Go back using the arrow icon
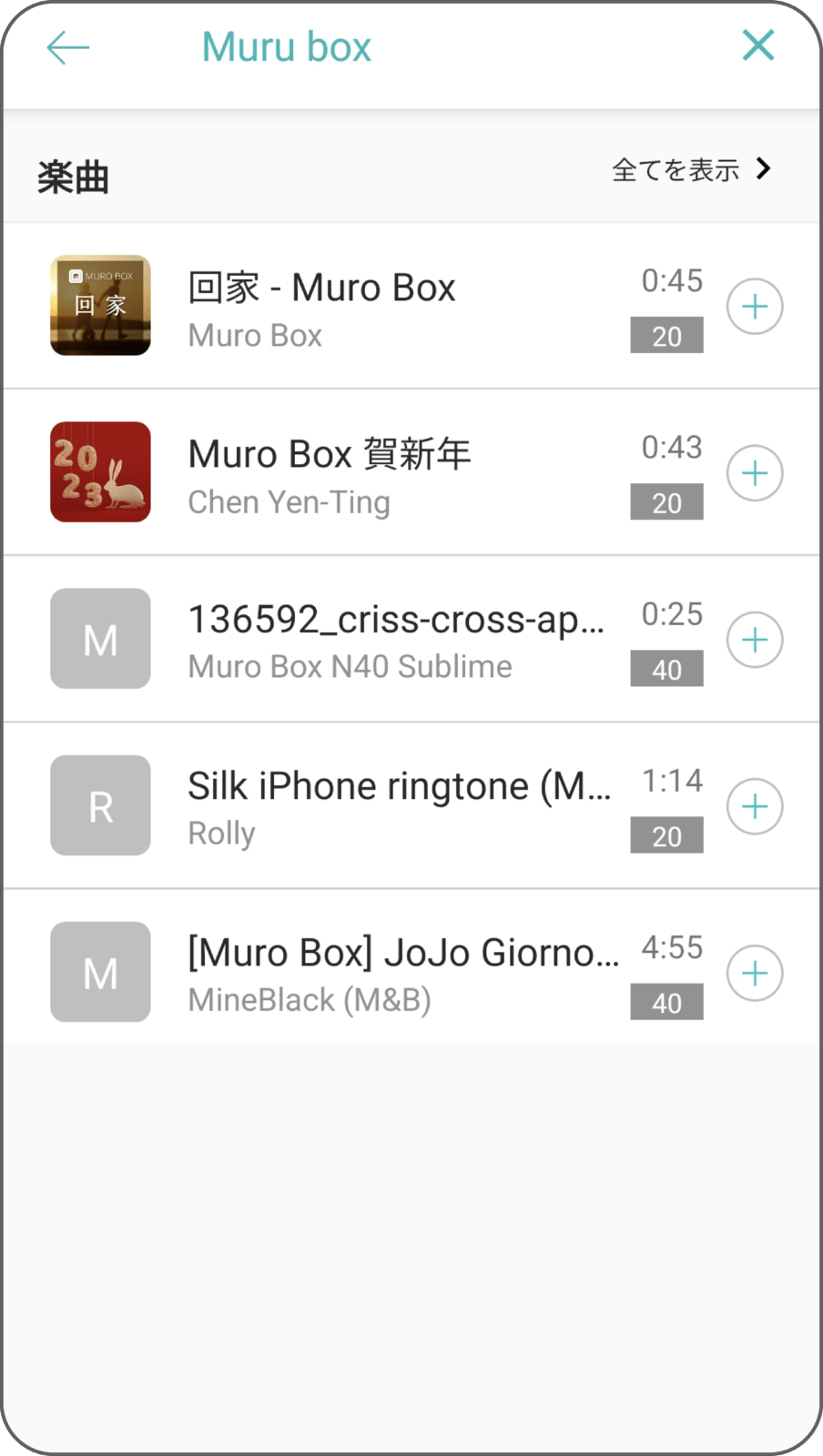Viewport: 823px width, 1456px height. [x=68, y=47]
